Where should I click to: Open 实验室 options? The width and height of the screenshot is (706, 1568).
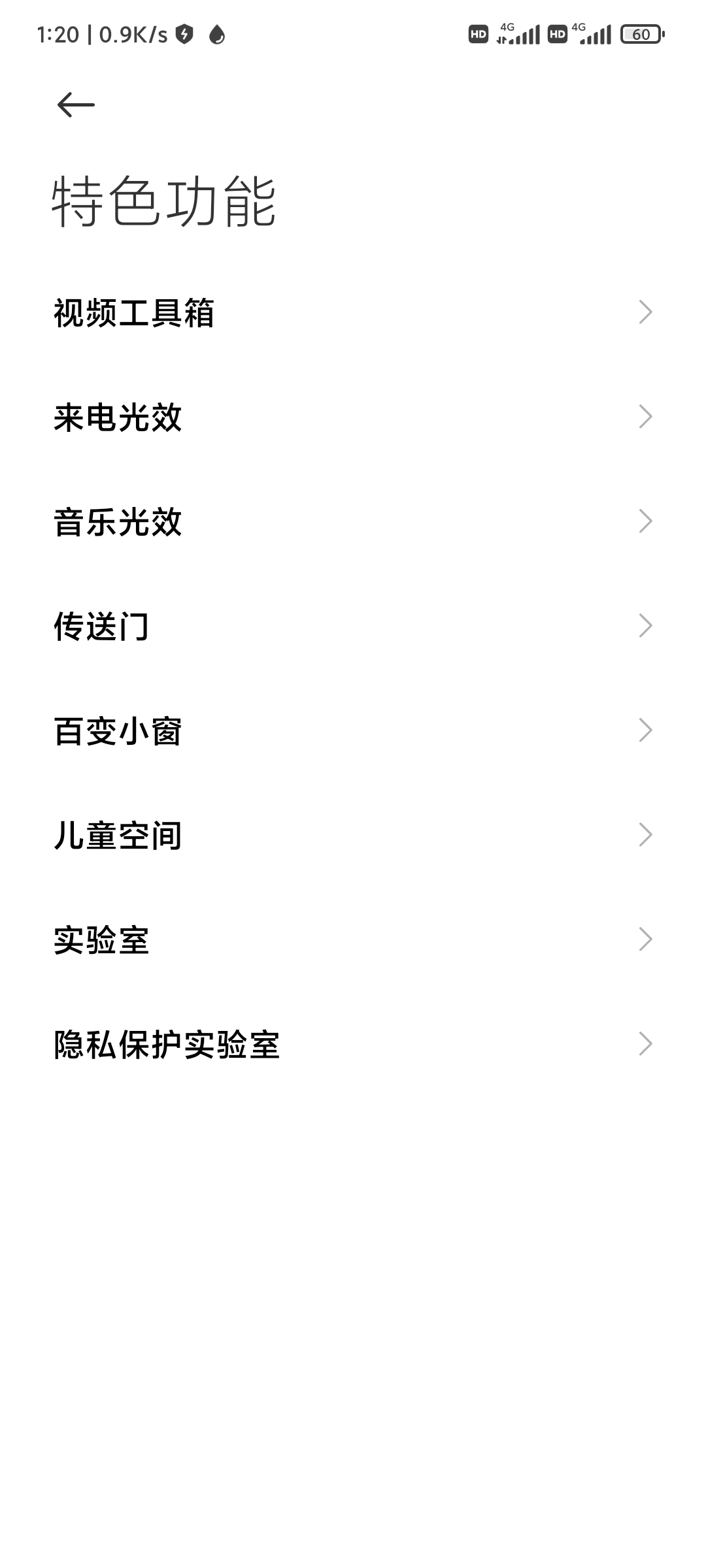353,939
